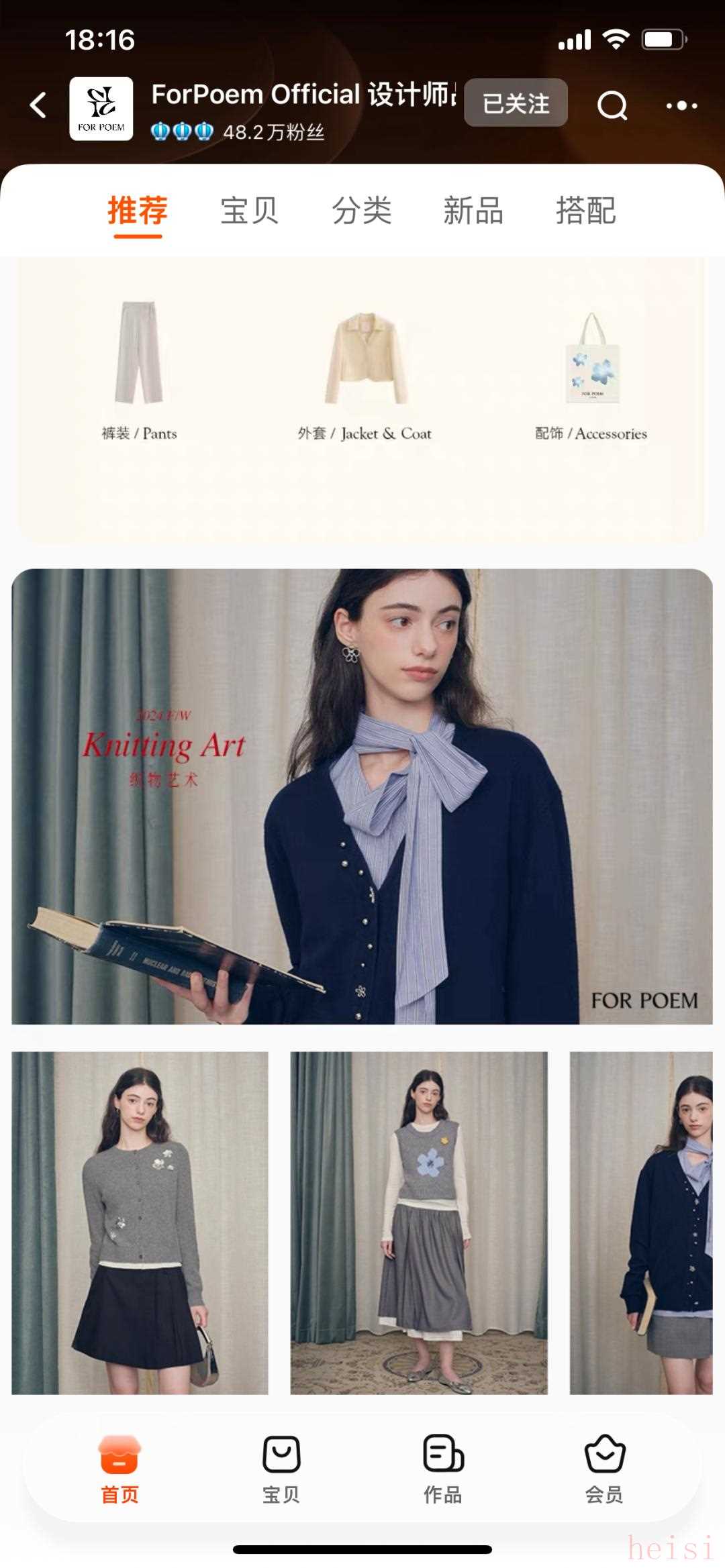The width and height of the screenshot is (725, 1568).
Task: Switch to the 分类 tab
Action: [x=361, y=211]
